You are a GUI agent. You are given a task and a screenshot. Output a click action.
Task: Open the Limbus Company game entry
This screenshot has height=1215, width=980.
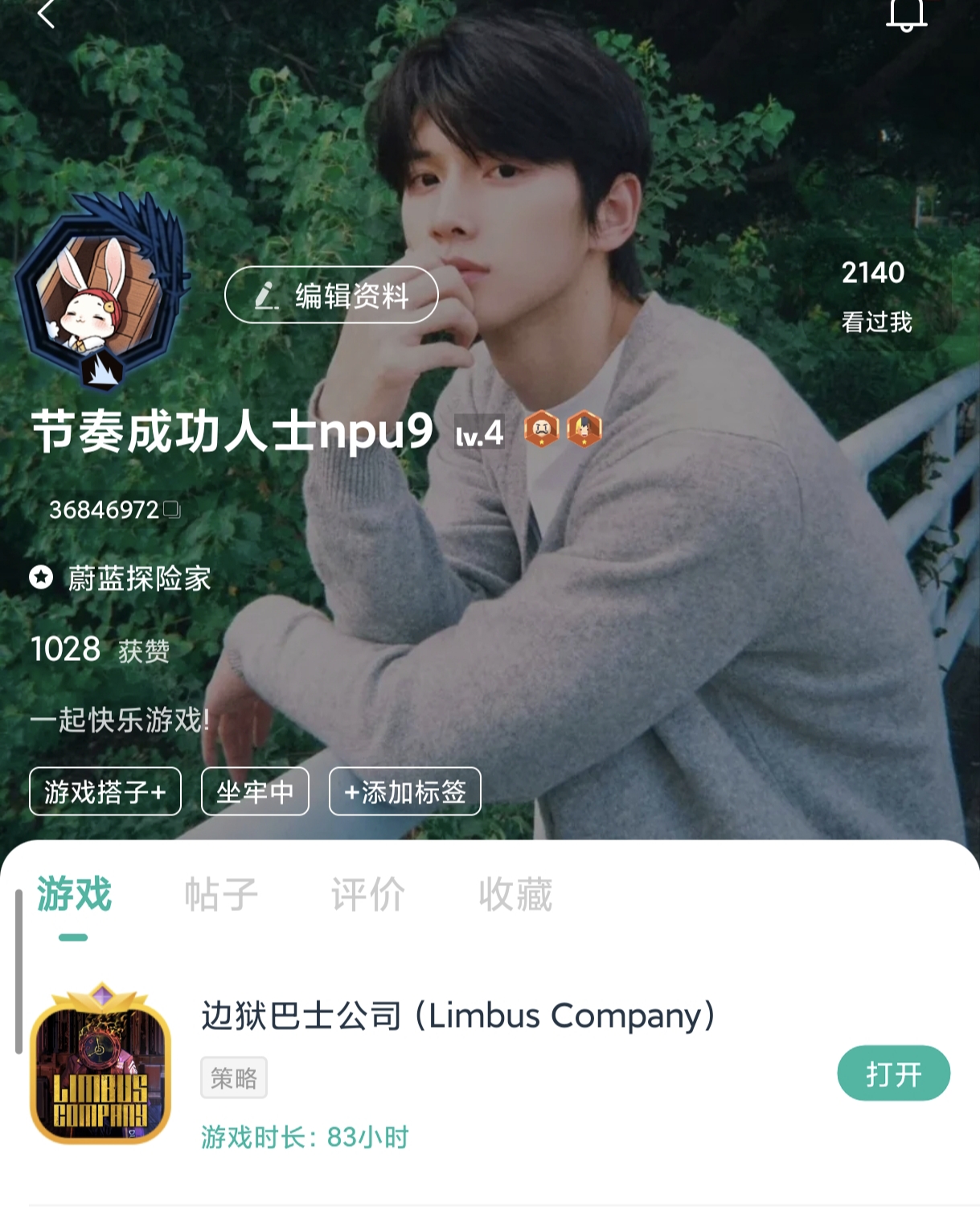click(x=458, y=1016)
